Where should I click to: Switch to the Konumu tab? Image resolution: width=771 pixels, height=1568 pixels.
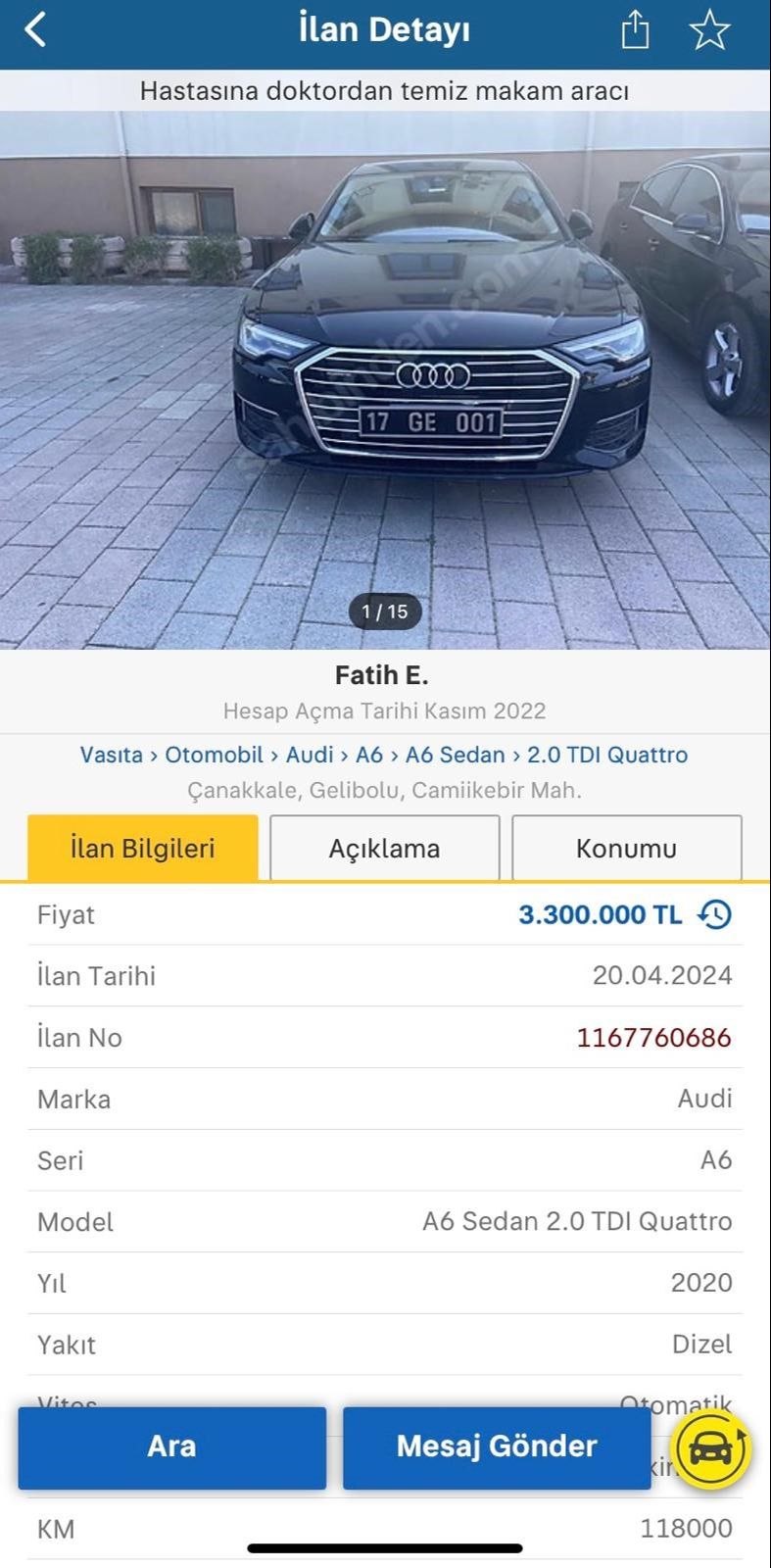click(626, 849)
